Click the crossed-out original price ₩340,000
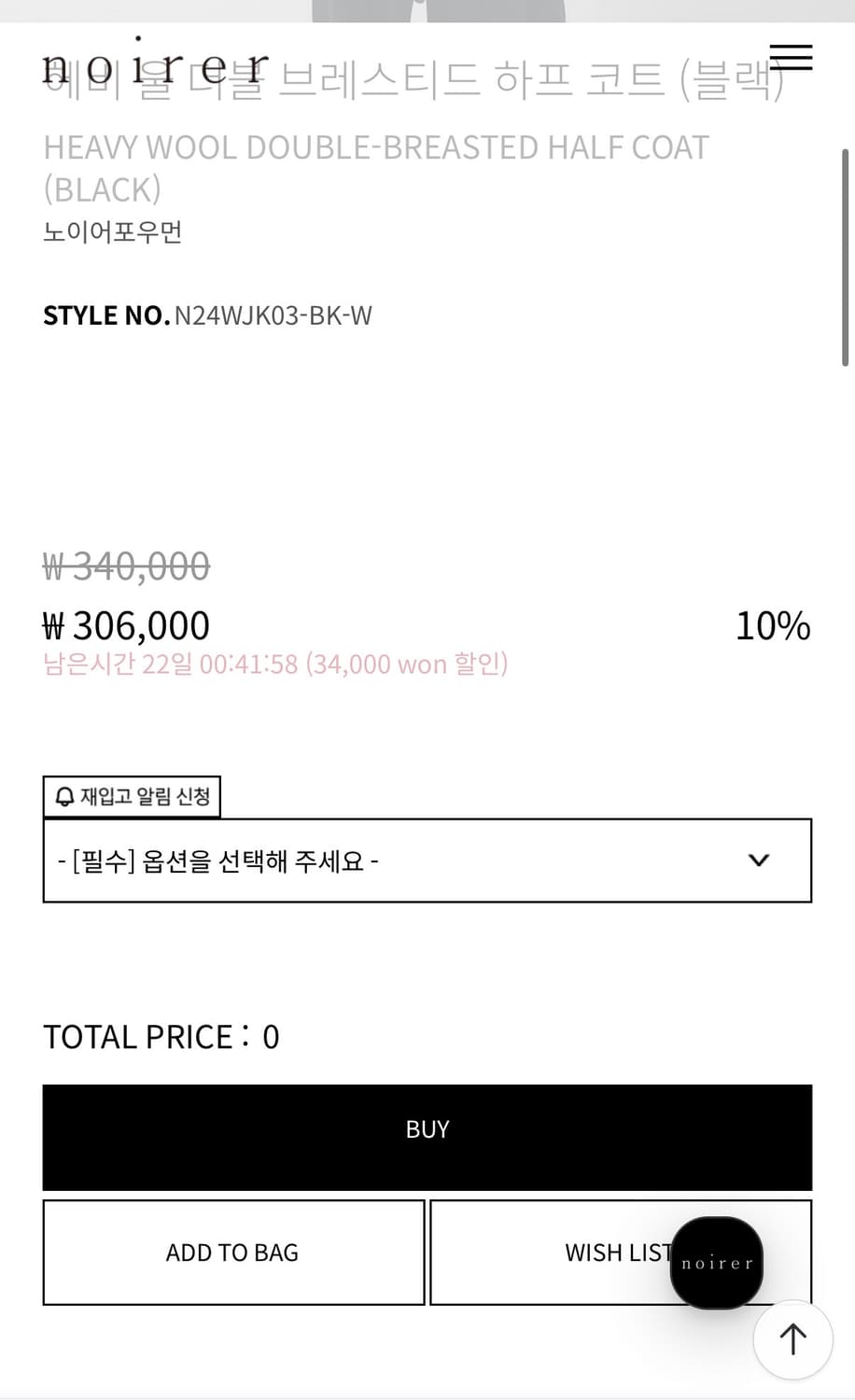The height and width of the screenshot is (1400, 855). pyautogui.click(x=126, y=566)
